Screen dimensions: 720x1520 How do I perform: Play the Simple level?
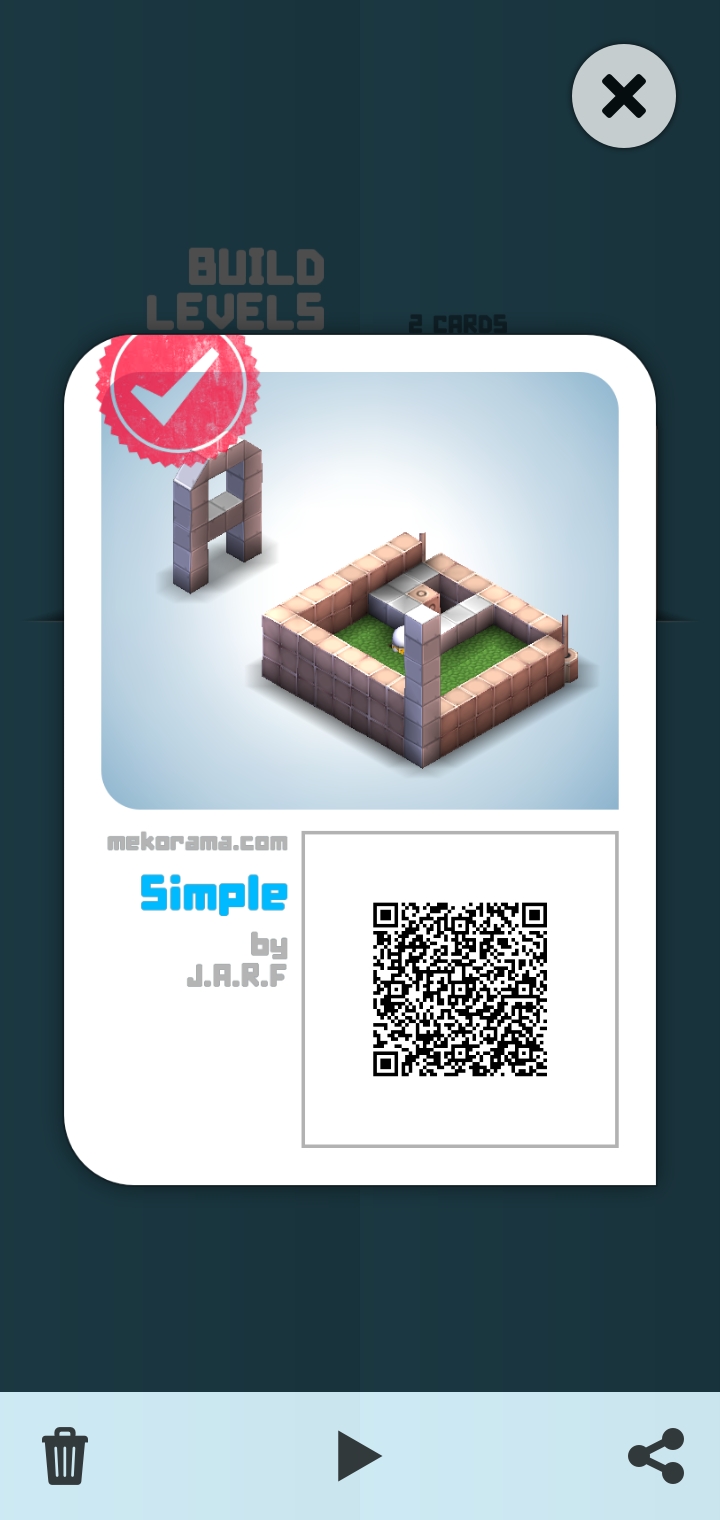(x=358, y=1455)
